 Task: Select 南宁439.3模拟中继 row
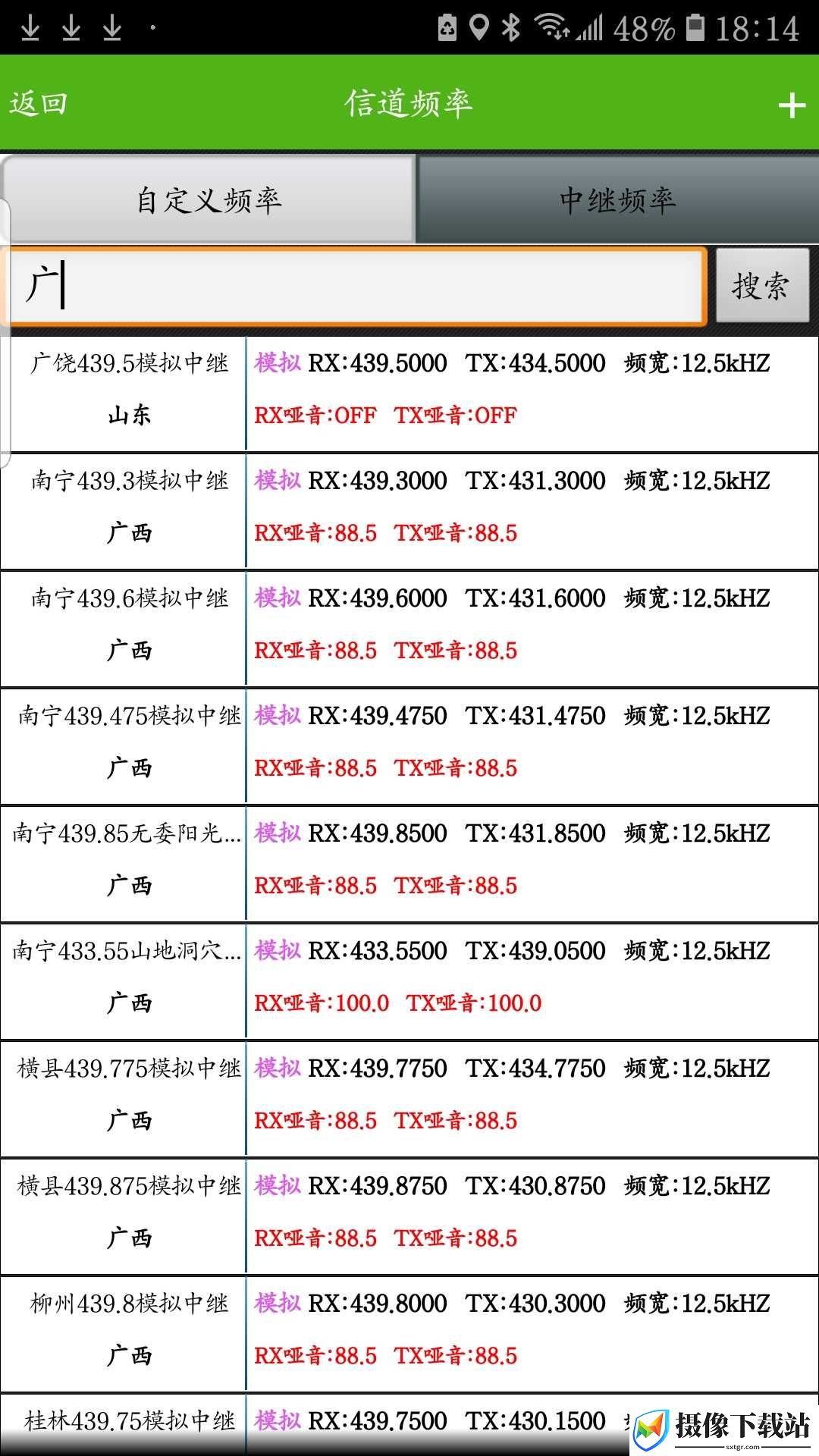click(409, 511)
